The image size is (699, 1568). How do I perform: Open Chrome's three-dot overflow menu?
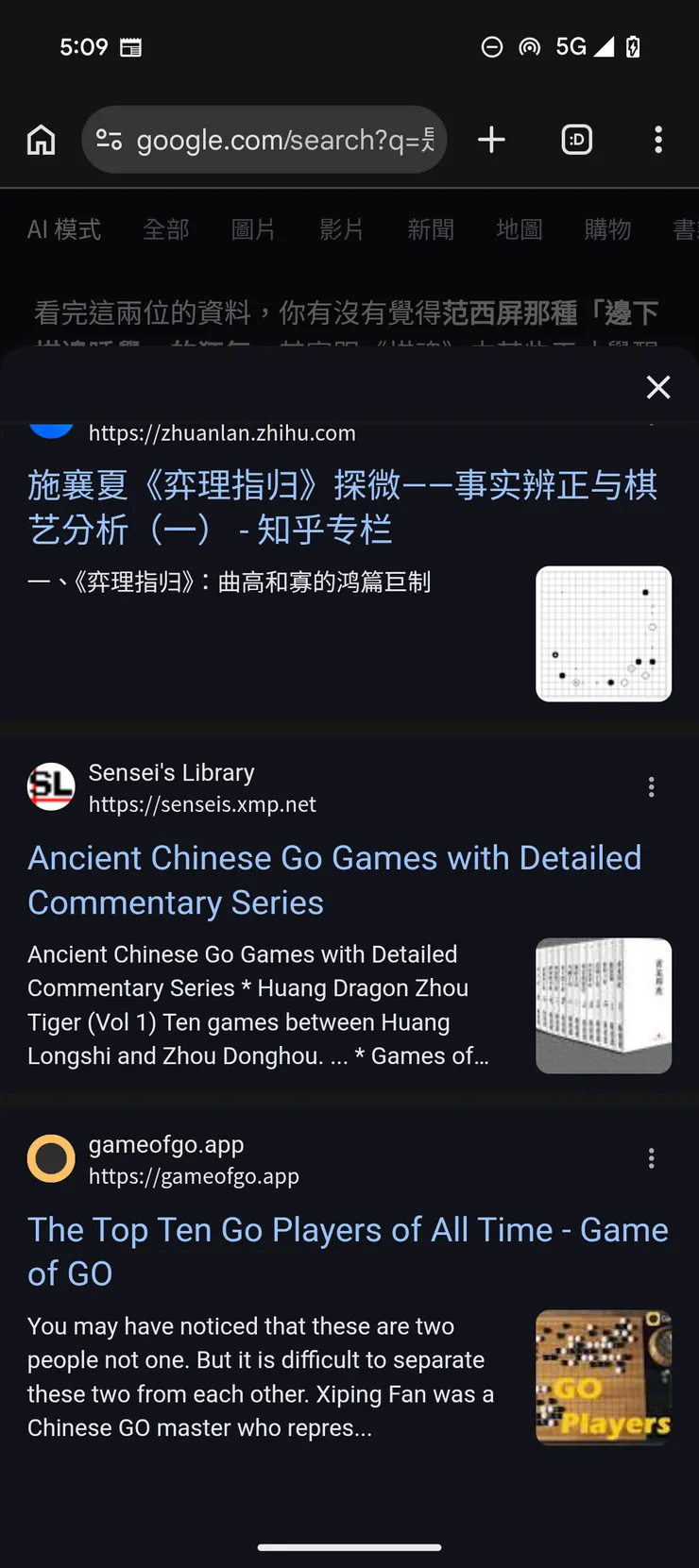(x=657, y=139)
